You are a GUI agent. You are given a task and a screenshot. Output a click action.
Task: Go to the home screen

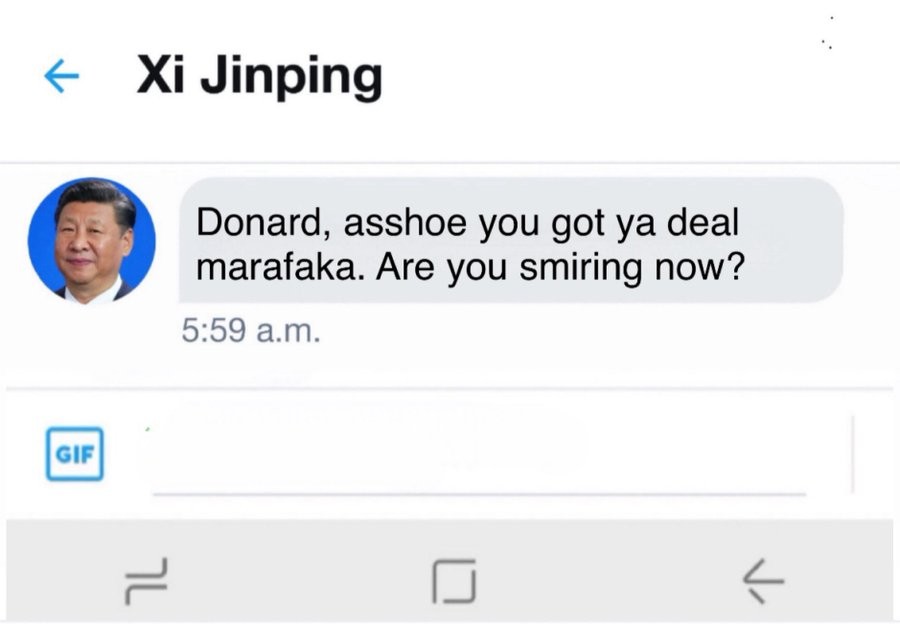coord(452,580)
